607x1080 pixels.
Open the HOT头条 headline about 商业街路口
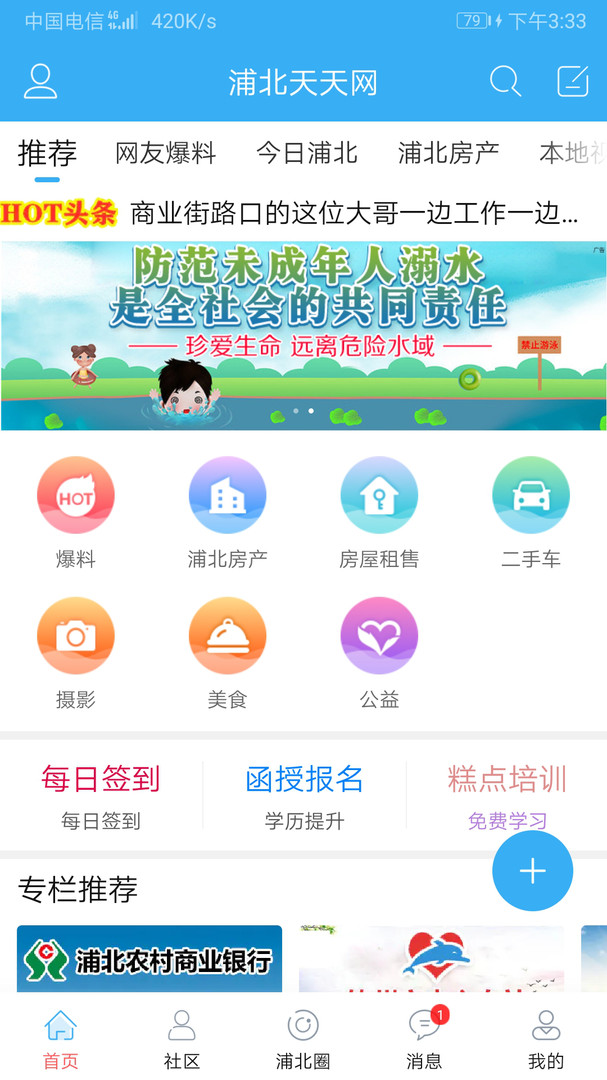click(x=355, y=213)
